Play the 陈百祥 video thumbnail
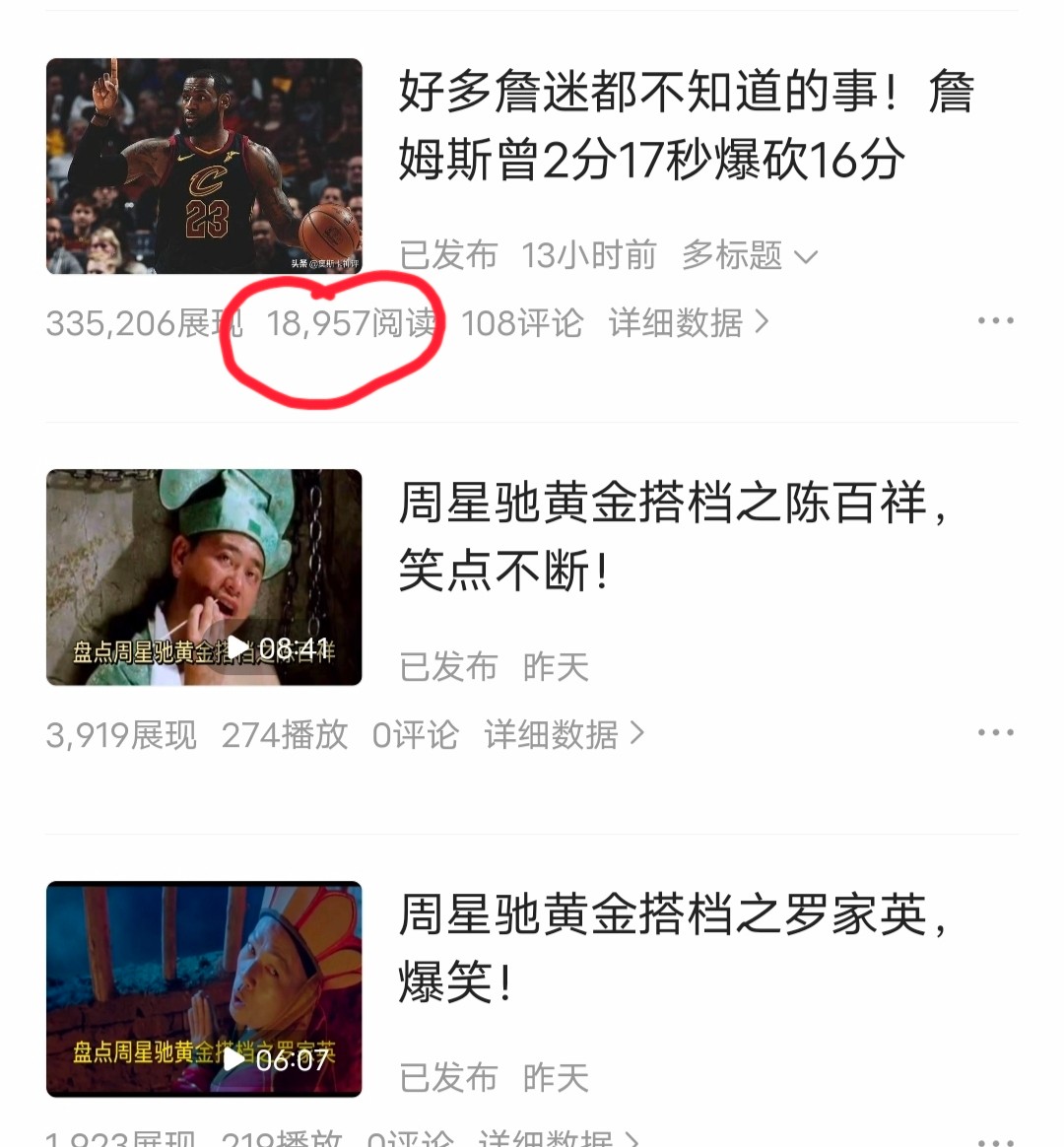 [204, 577]
